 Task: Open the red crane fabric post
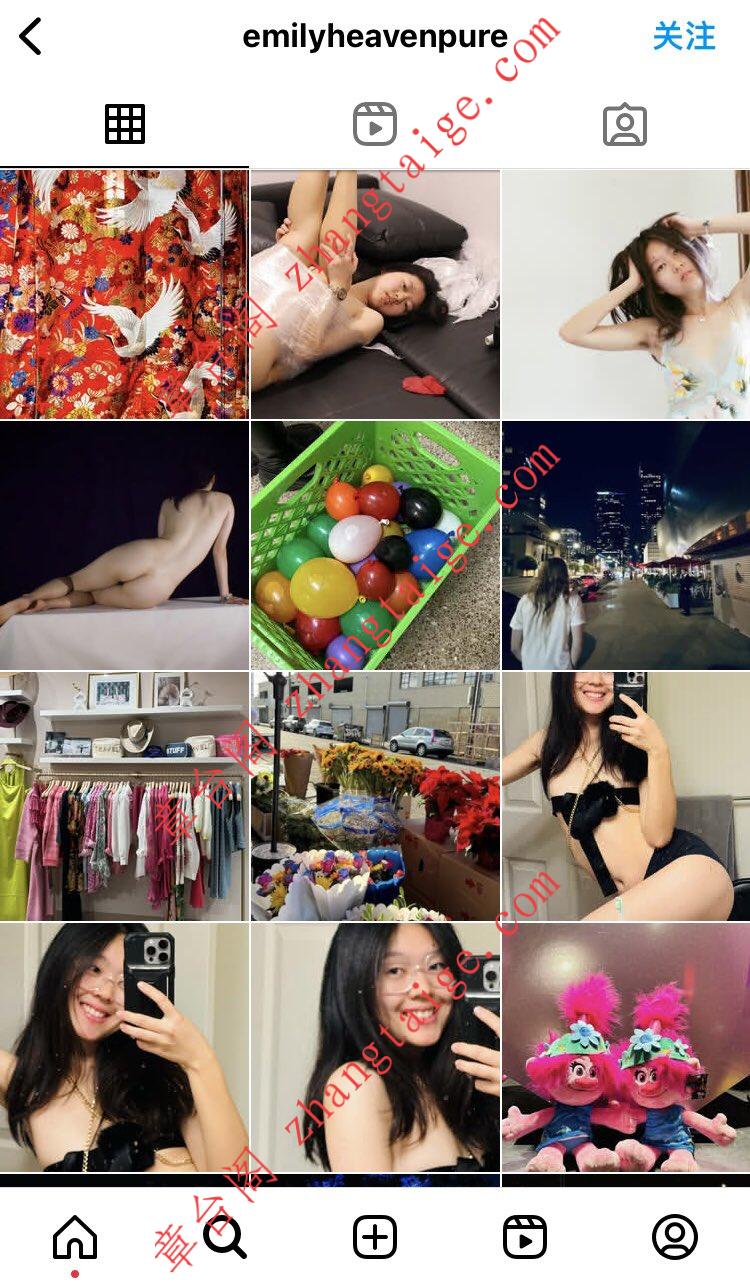click(x=124, y=294)
